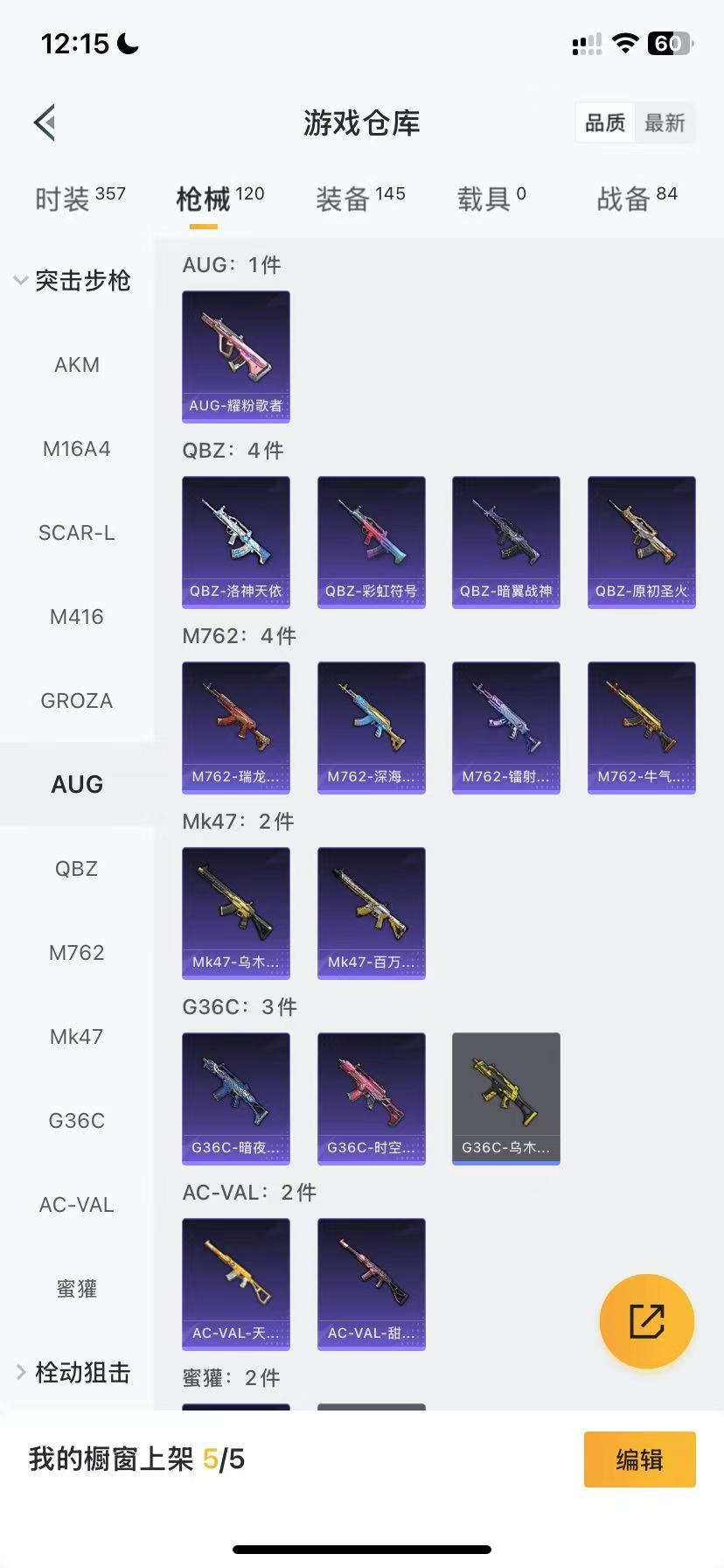The height and width of the screenshot is (1568, 724).
Task: Select 蜜獾 in the side list
Action: 77,1289
